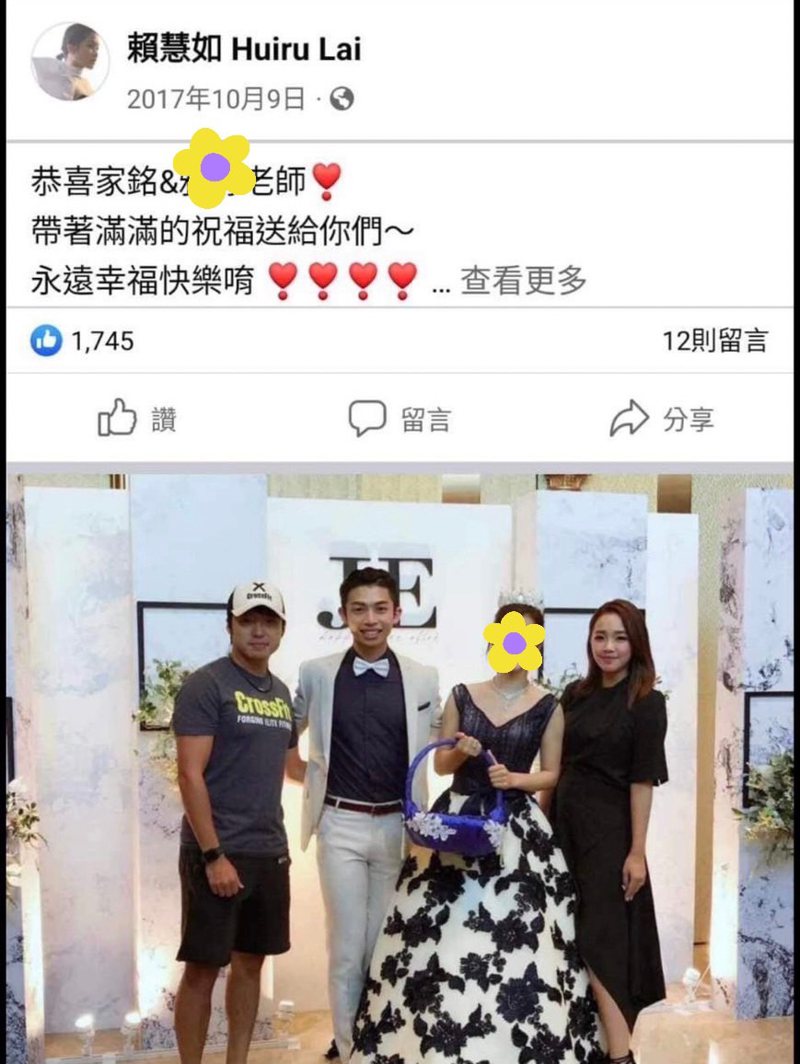Comment using the 留言 button

coord(397,419)
